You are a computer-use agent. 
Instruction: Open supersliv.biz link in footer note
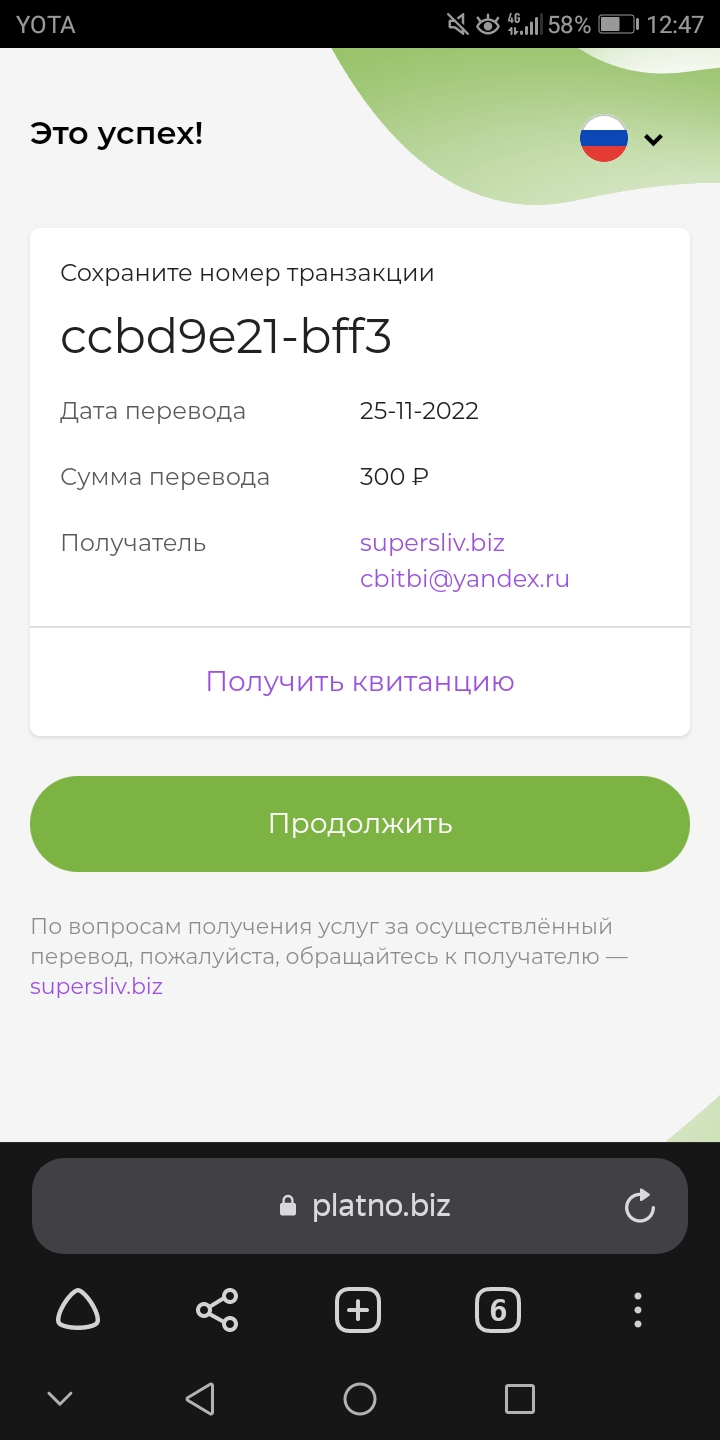coord(96,987)
